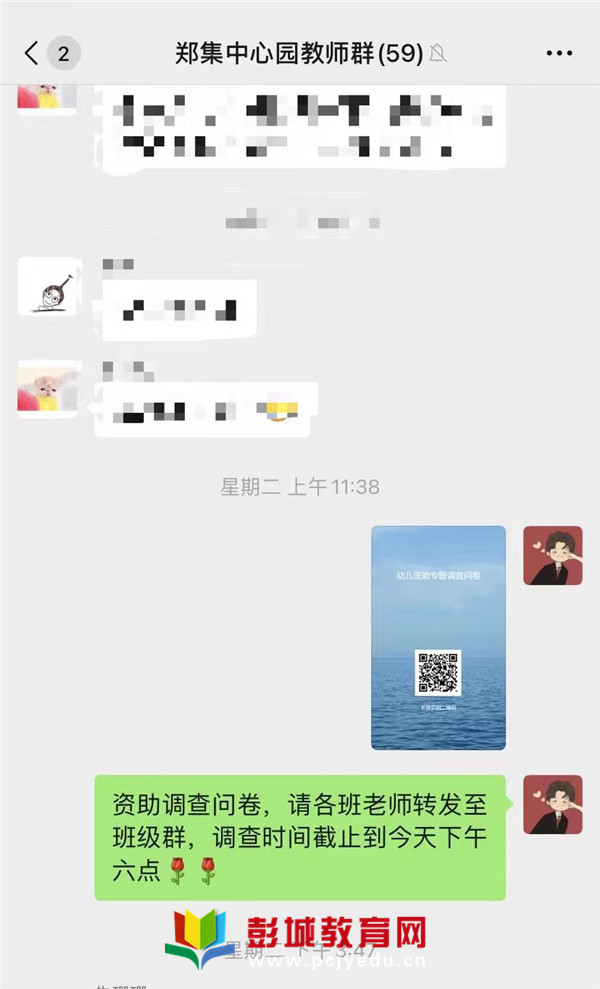Open the shared QR code questionnaire image
Image resolution: width=600 pixels, height=989 pixels.
point(438,637)
